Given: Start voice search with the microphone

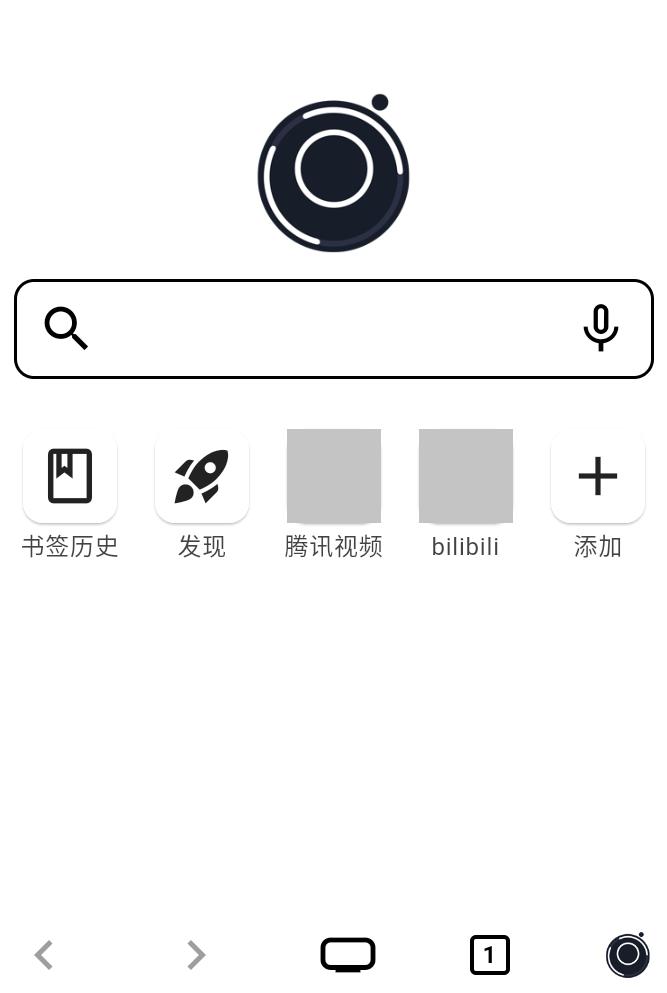Looking at the screenshot, I should coord(600,328).
